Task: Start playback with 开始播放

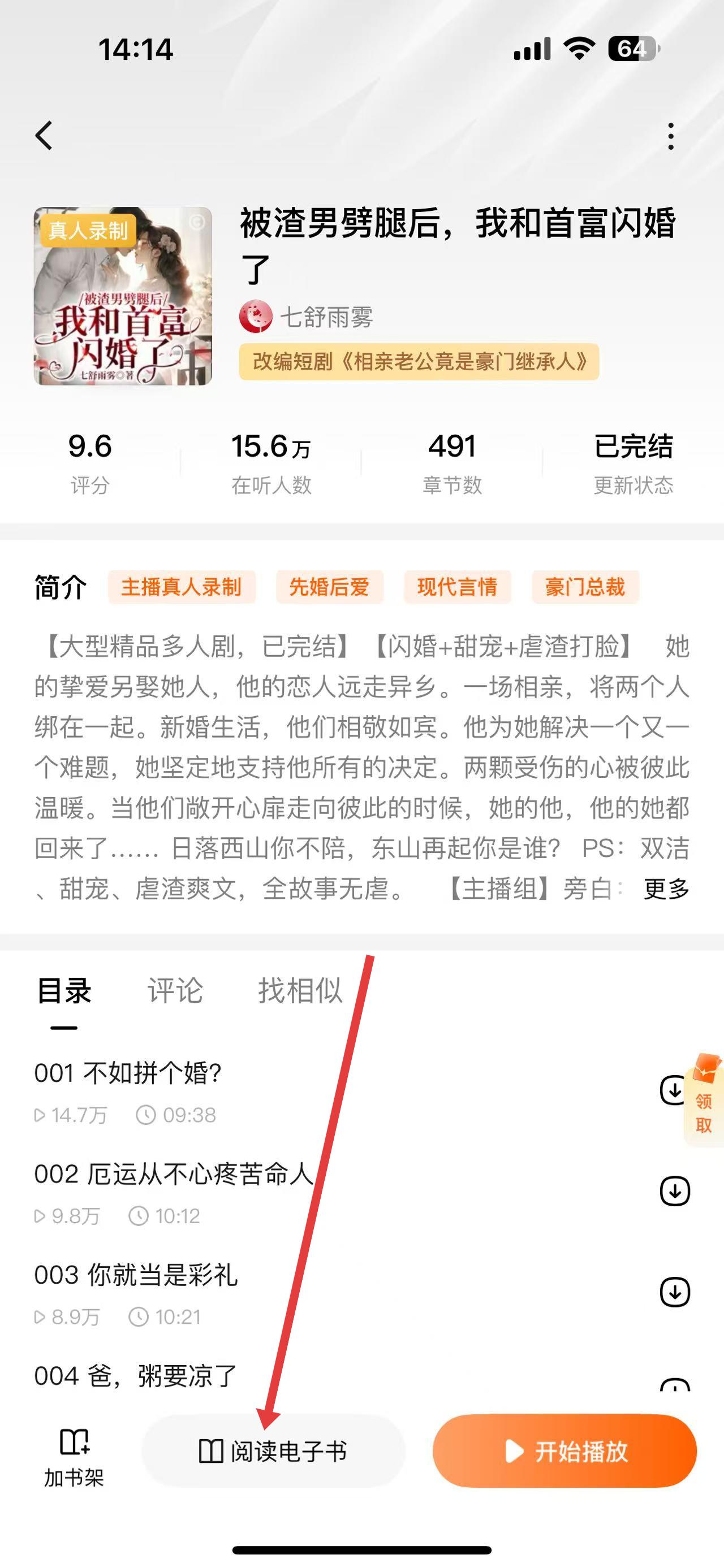Action: click(x=564, y=1451)
